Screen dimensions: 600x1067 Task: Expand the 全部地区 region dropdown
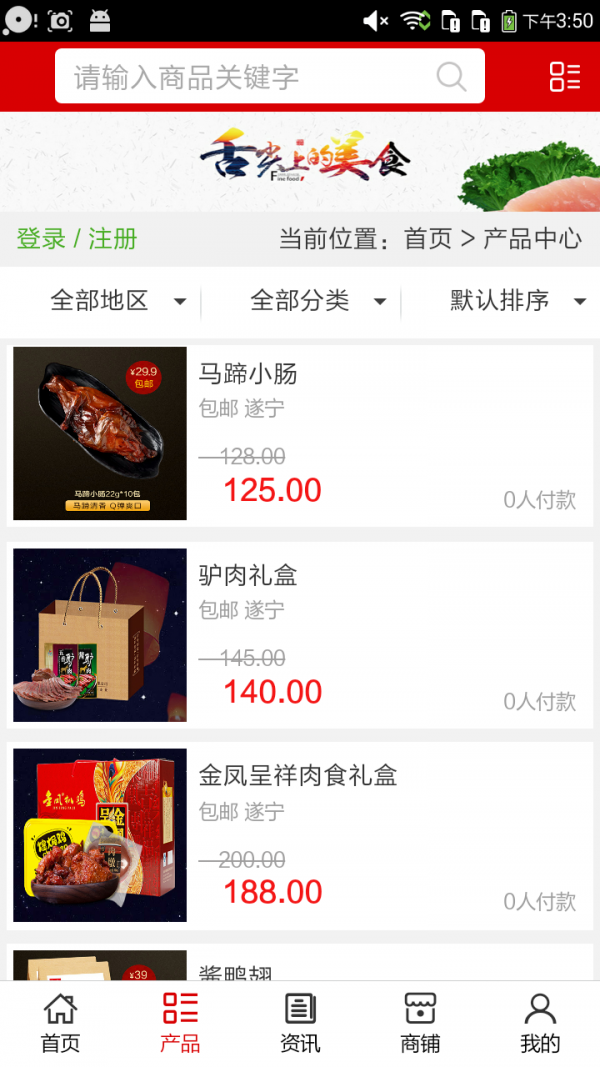[x=118, y=300]
